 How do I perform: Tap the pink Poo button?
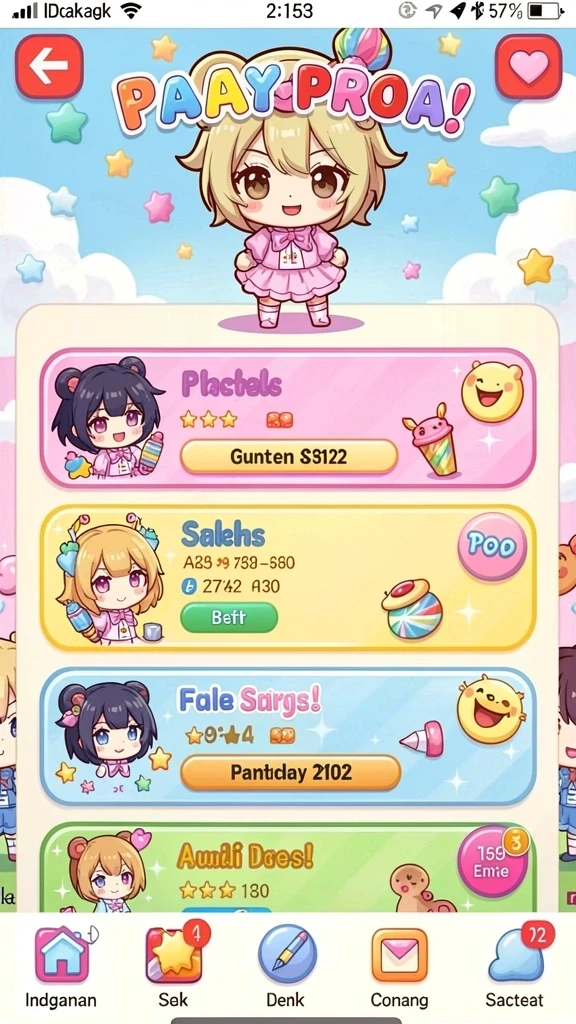point(492,546)
